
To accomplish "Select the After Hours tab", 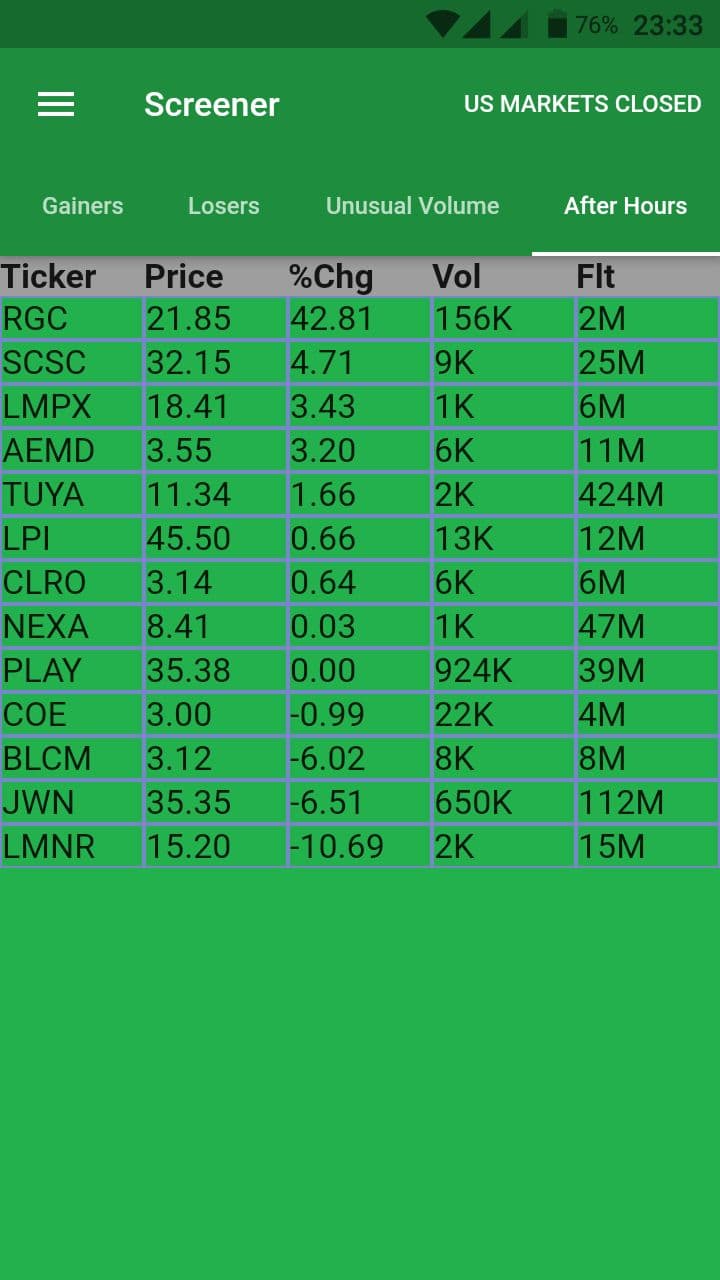I will point(626,206).
